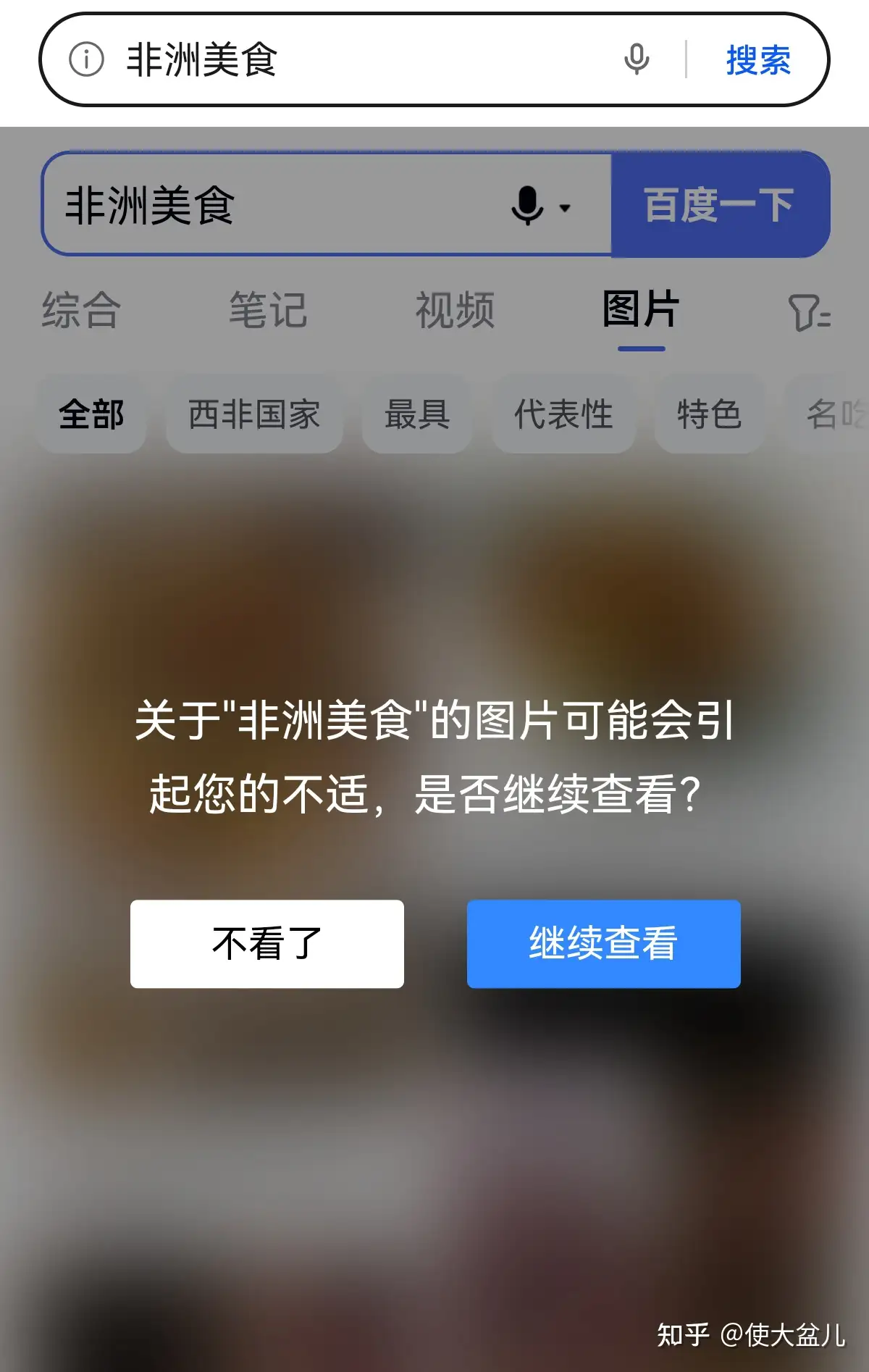The height and width of the screenshot is (1372, 869).
Task: Choose the 代表性 filter chip
Action: (563, 414)
